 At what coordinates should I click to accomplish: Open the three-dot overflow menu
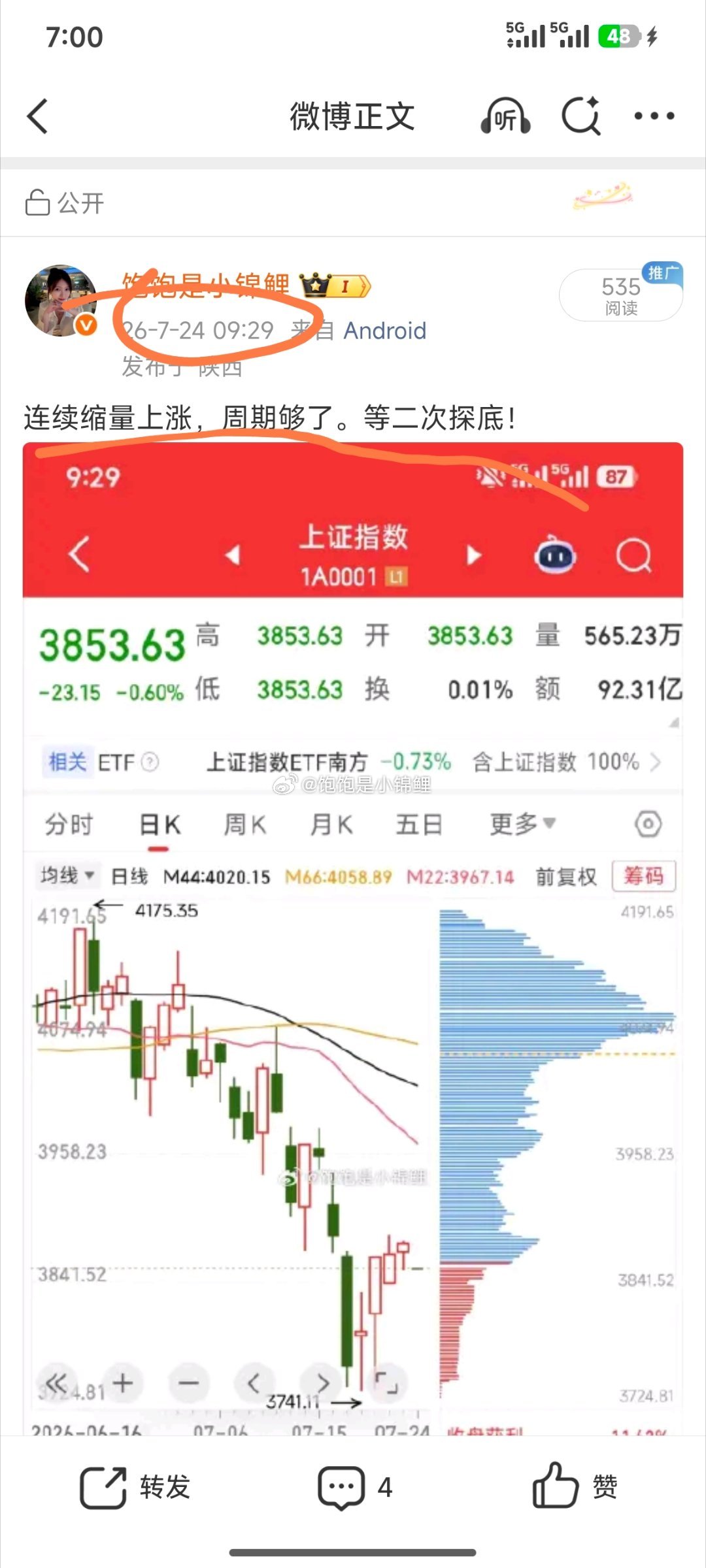[654, 116]
